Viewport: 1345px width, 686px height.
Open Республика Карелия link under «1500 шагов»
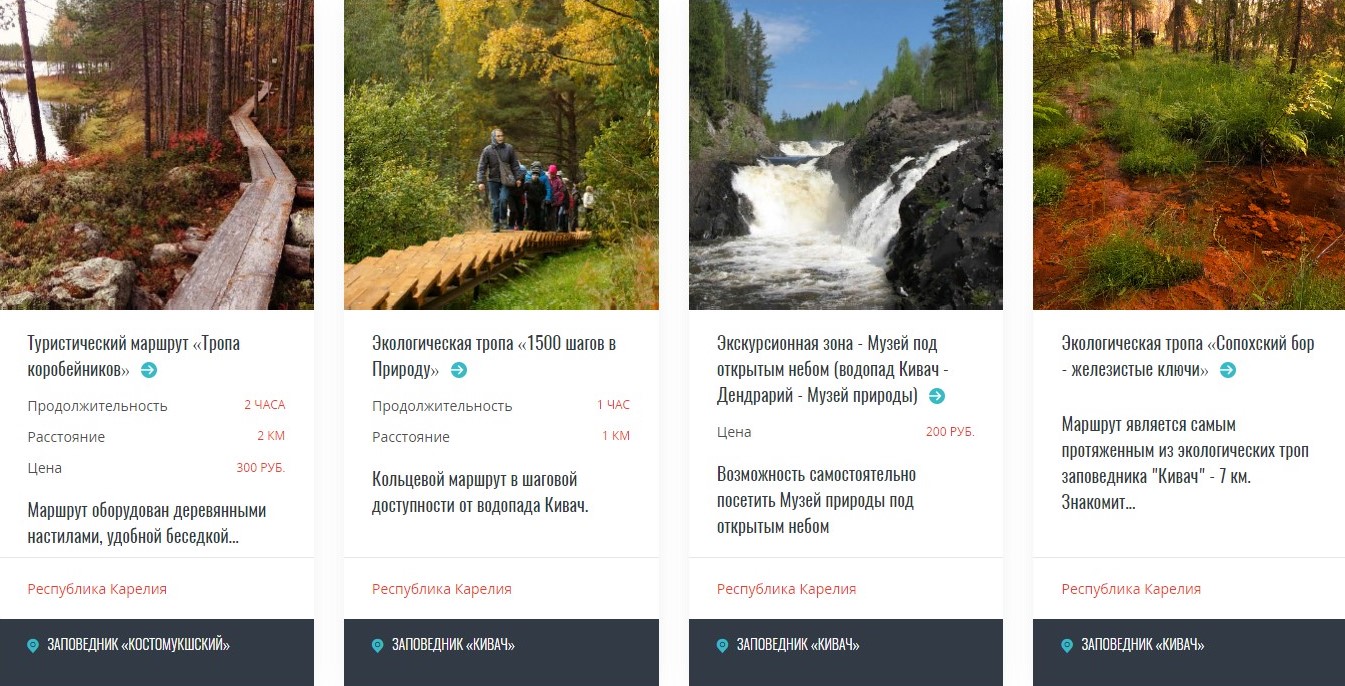[x=442, y=589]
